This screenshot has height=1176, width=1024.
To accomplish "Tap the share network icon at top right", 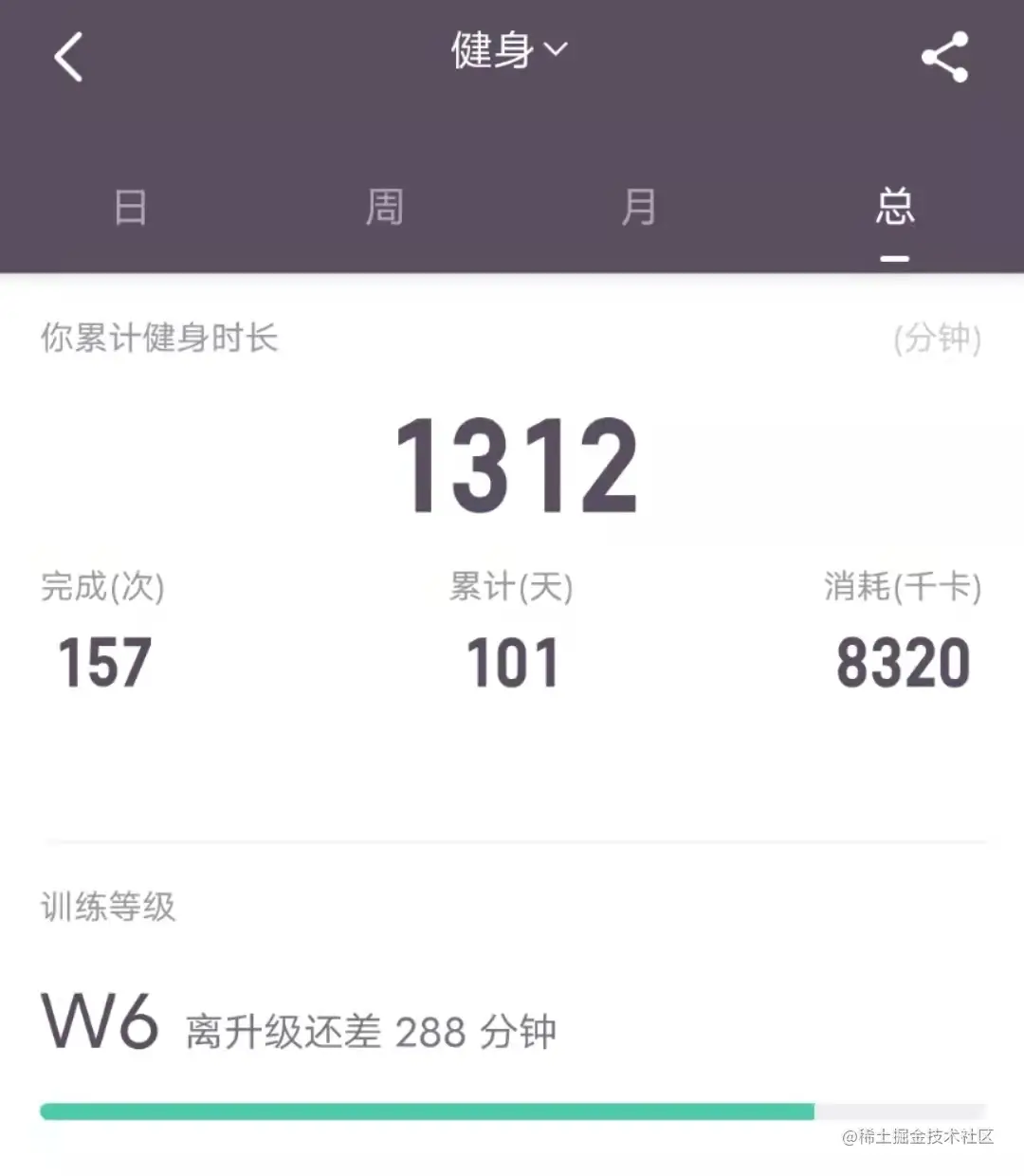I will pyautogui.click(x=944, y=57).
